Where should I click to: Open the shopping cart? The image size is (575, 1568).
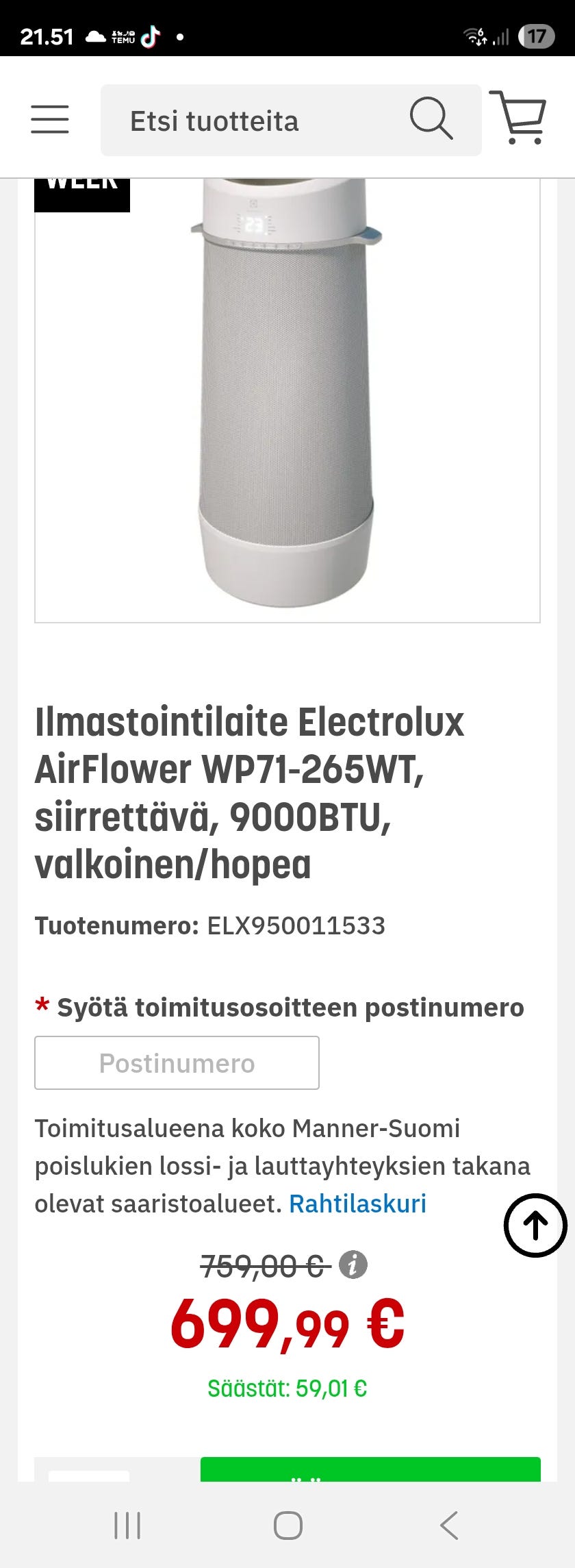click(520, 118)
